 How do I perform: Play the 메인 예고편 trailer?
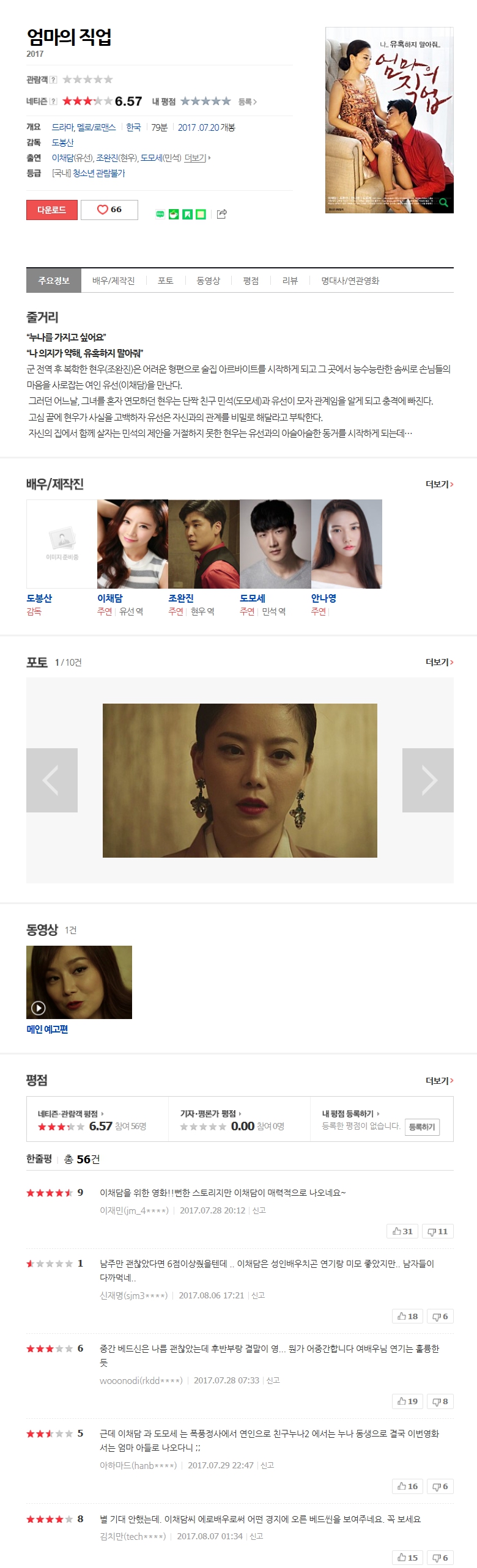coord(79,982)
